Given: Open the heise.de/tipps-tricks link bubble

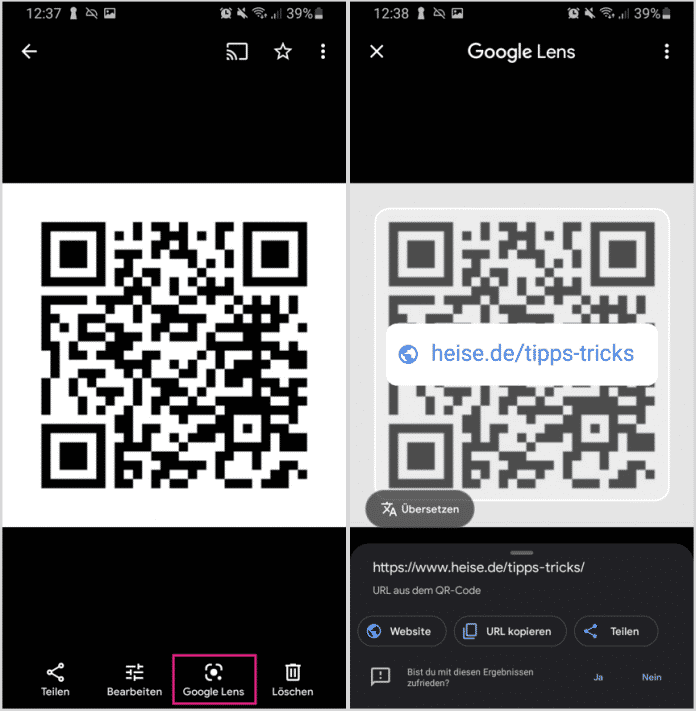Looking at the screenshot, I should coord(521,354).
